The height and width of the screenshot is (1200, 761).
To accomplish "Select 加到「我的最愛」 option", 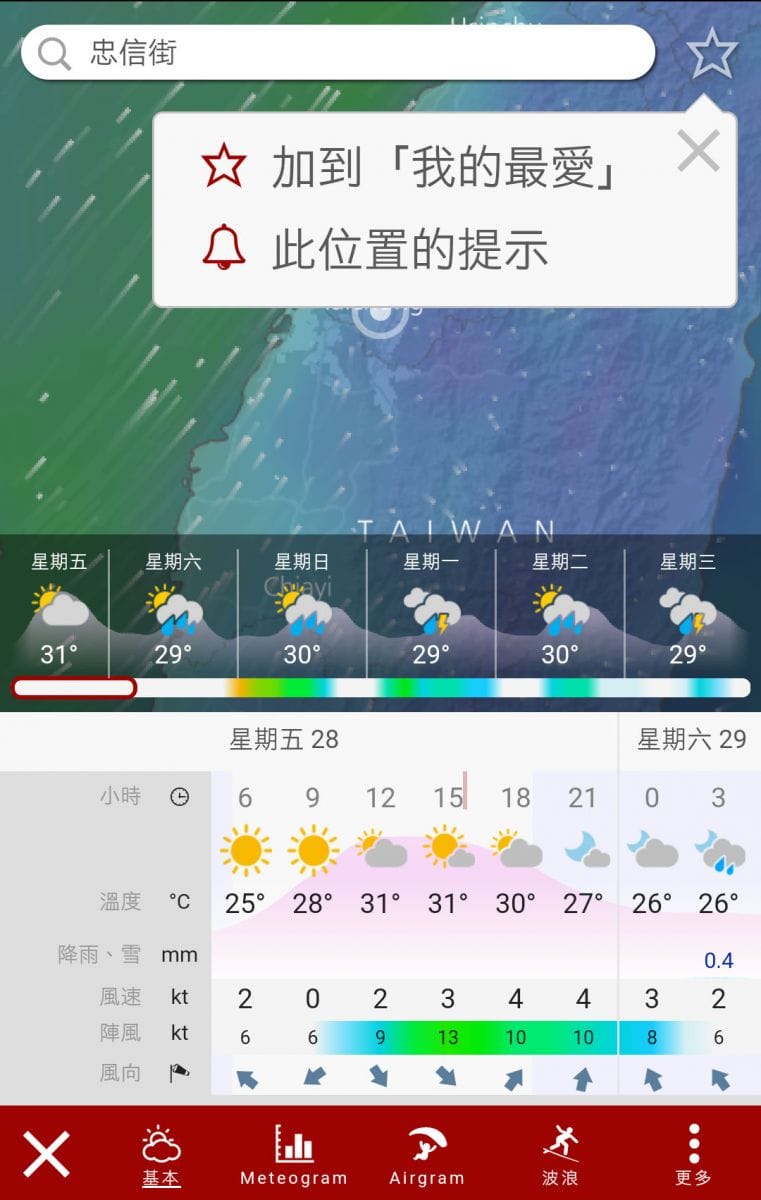I will tap(409, 167).
